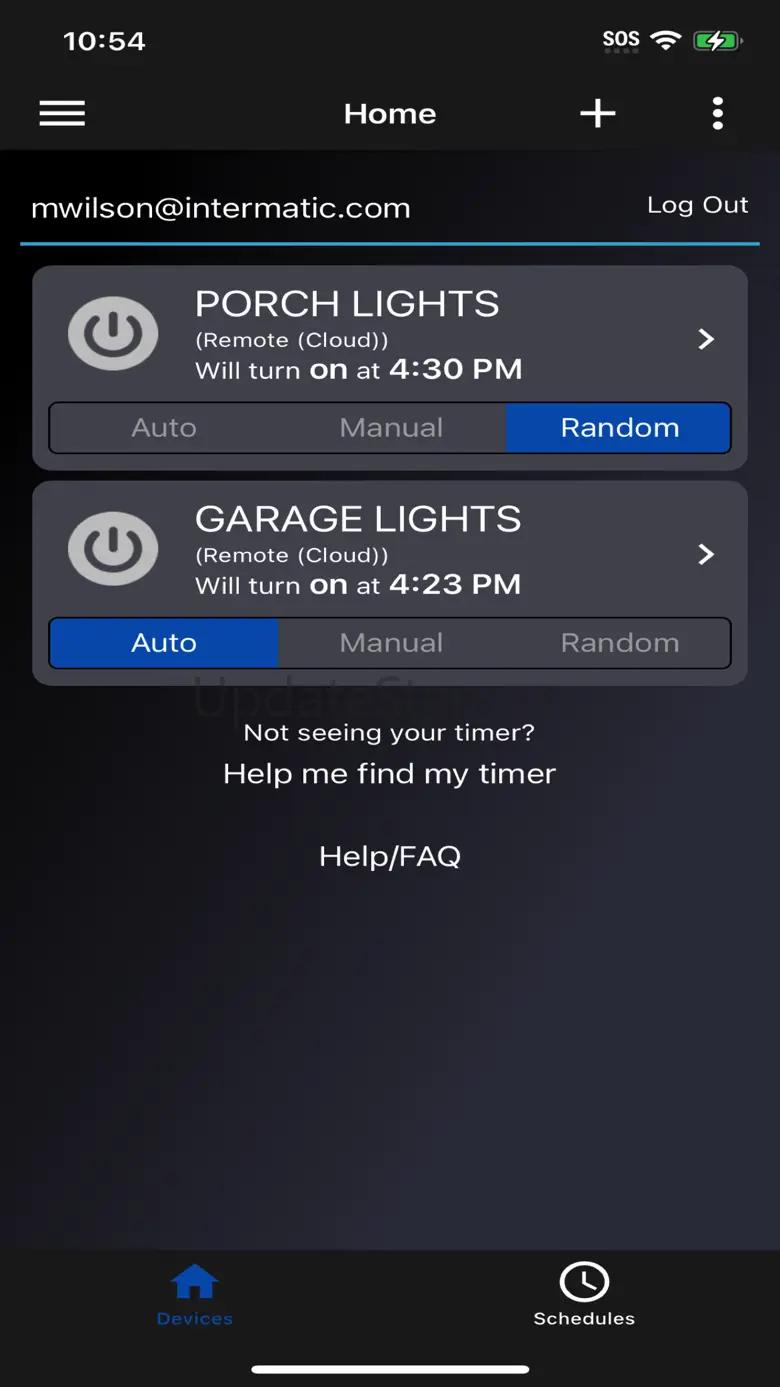
Task: Toggle the Garage Lights power button
Action: (x=113, y=548)
